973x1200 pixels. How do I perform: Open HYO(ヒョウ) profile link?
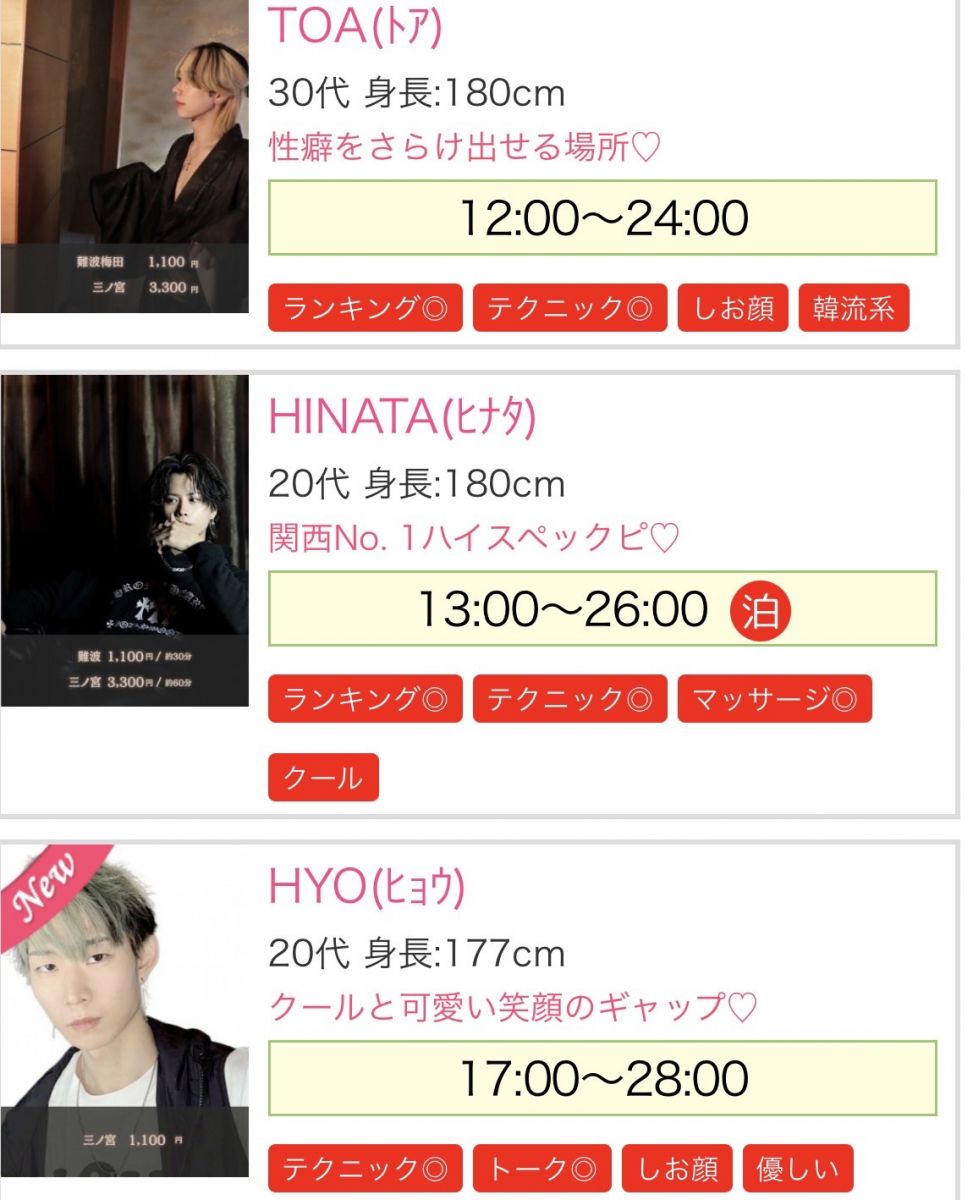(366, 886)
